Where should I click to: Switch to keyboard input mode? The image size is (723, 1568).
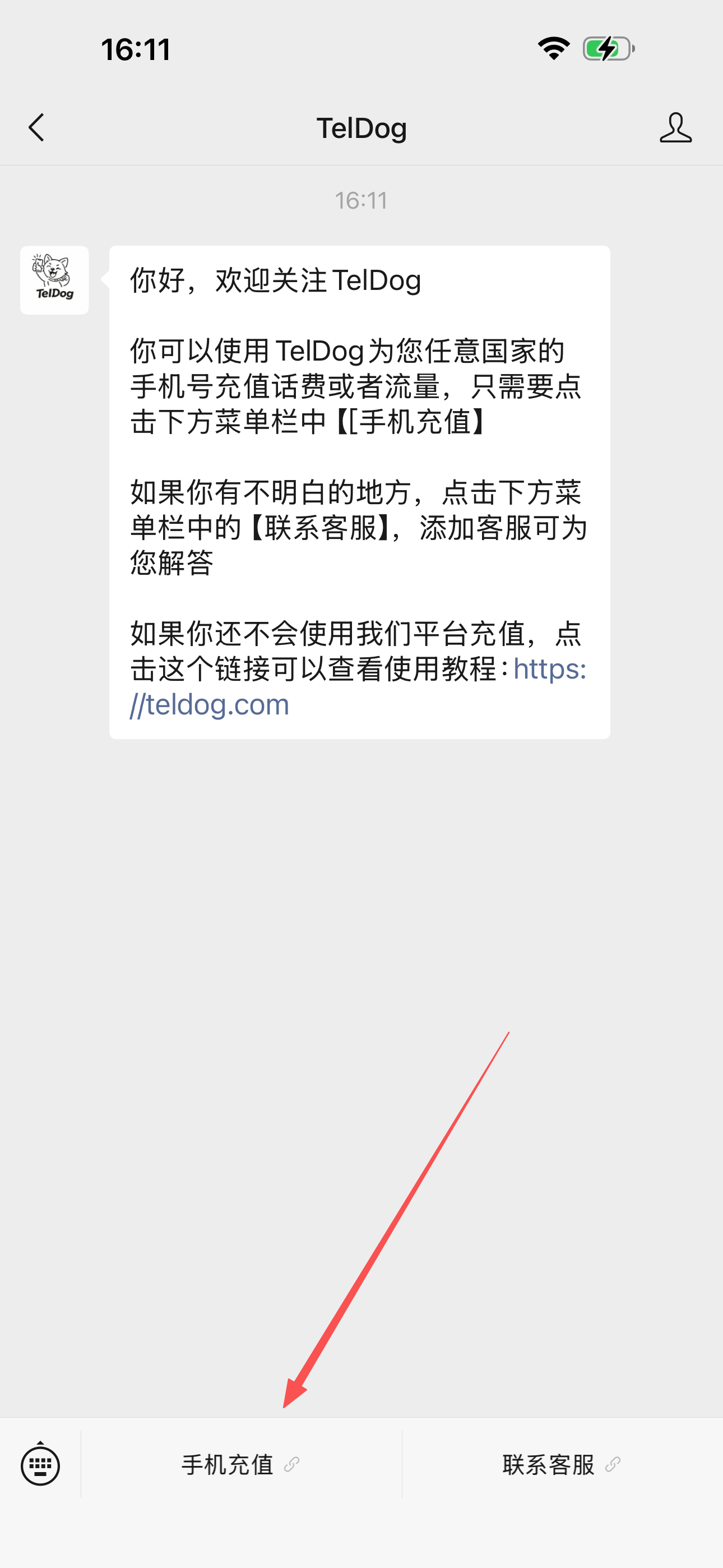click(x=40, y=1464)
